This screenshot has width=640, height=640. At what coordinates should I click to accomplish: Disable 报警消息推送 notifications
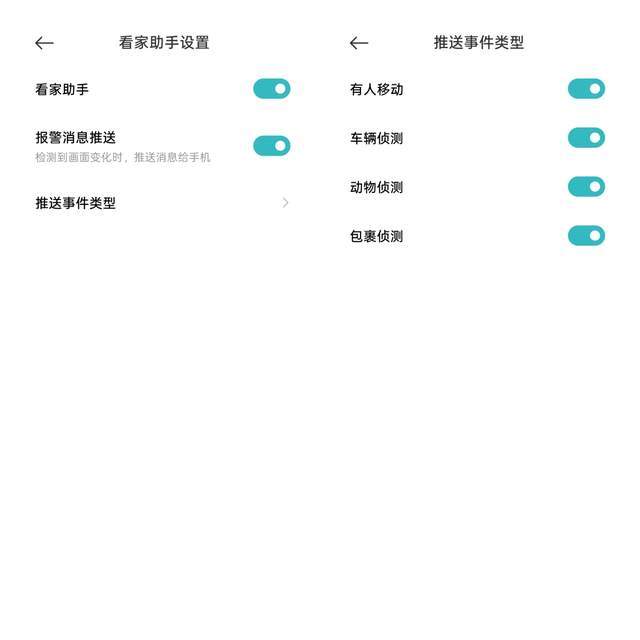click(x=271, y=146)
